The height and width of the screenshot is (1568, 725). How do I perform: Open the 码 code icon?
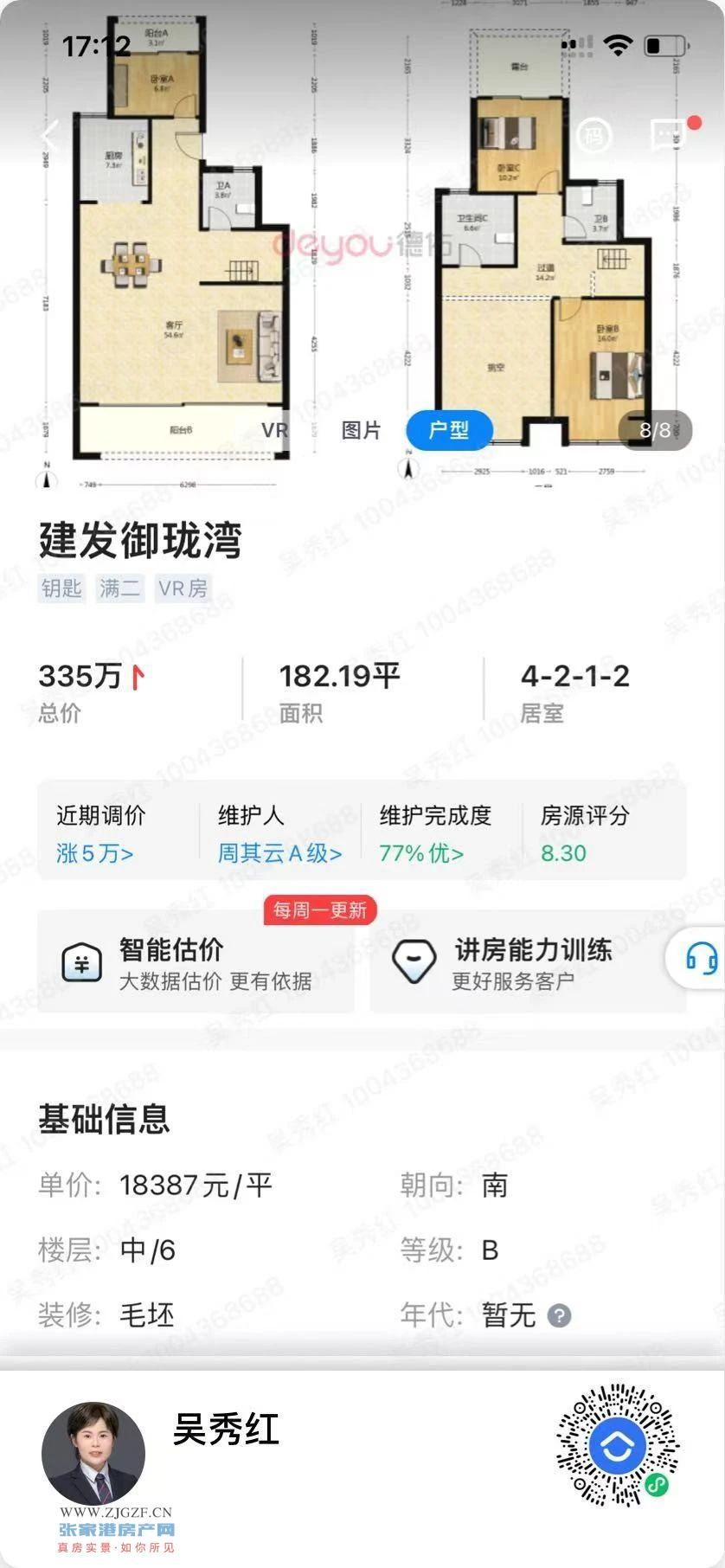click(x=593, y=135)
